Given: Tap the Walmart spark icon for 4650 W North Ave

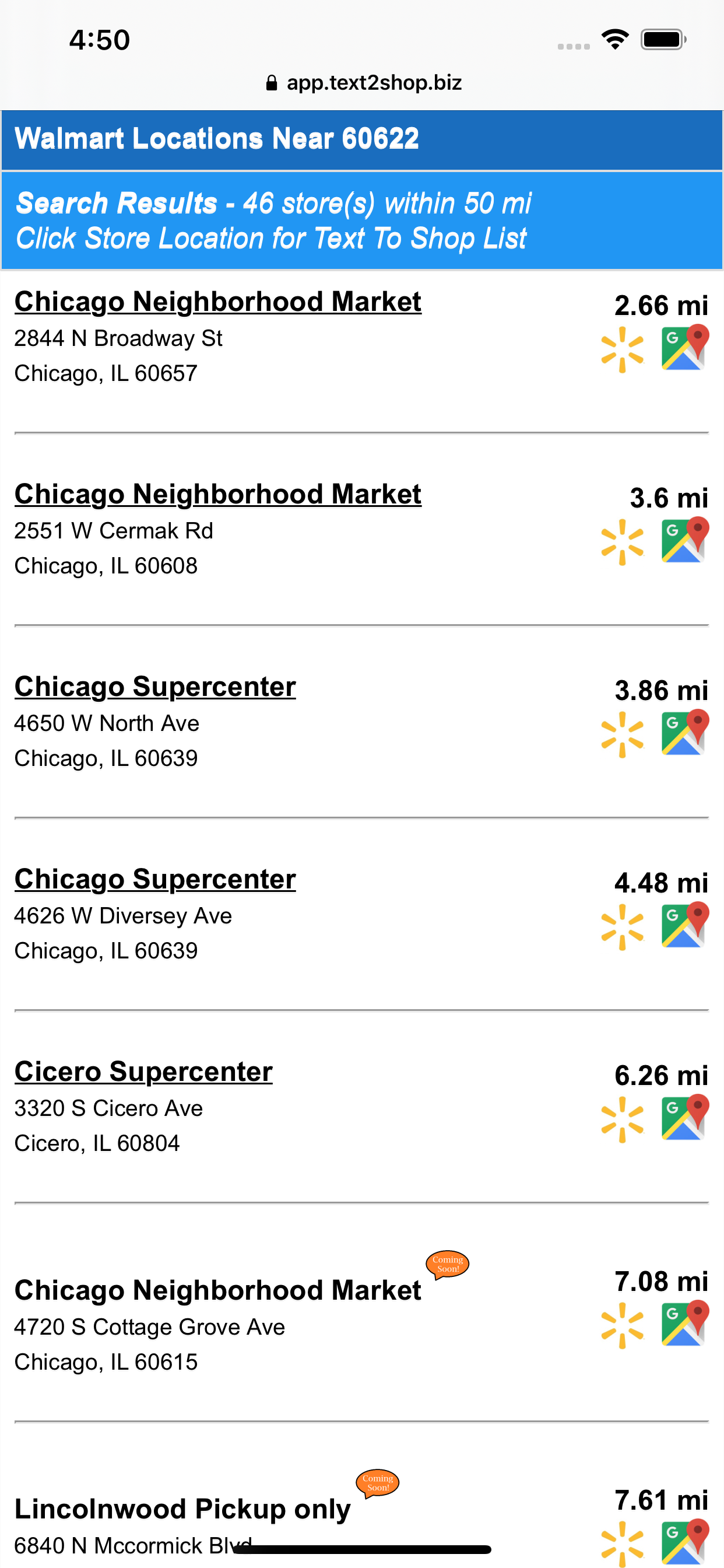Looking at the screenshot, I should (623, 734).
